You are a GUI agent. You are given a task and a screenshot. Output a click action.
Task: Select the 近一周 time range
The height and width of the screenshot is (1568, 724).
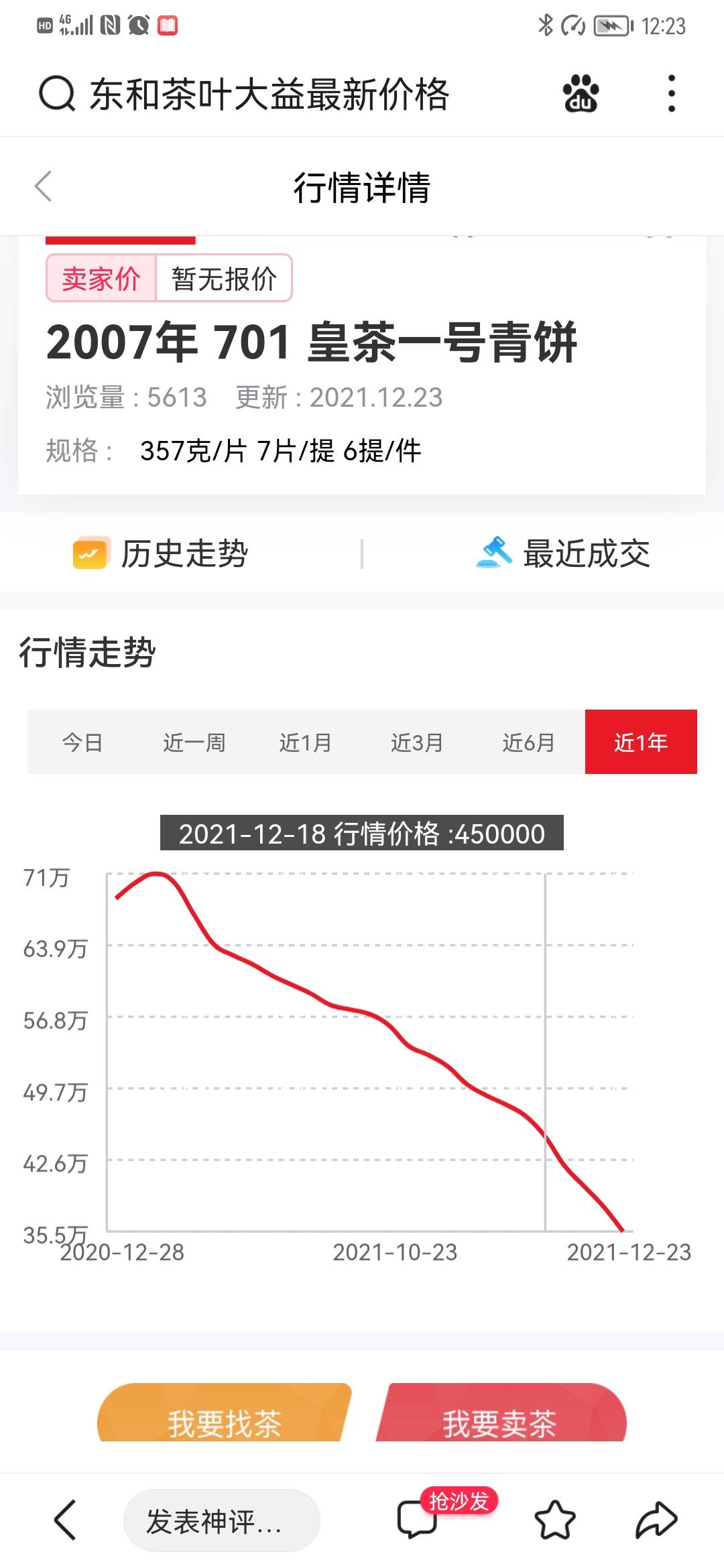(194, 742)
